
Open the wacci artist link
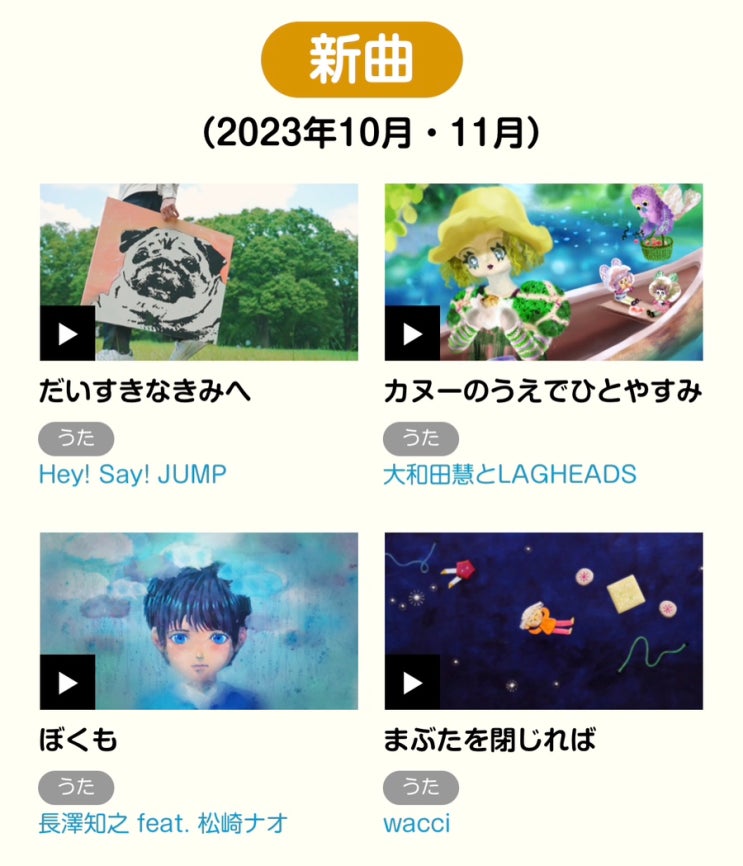(416, 823)
